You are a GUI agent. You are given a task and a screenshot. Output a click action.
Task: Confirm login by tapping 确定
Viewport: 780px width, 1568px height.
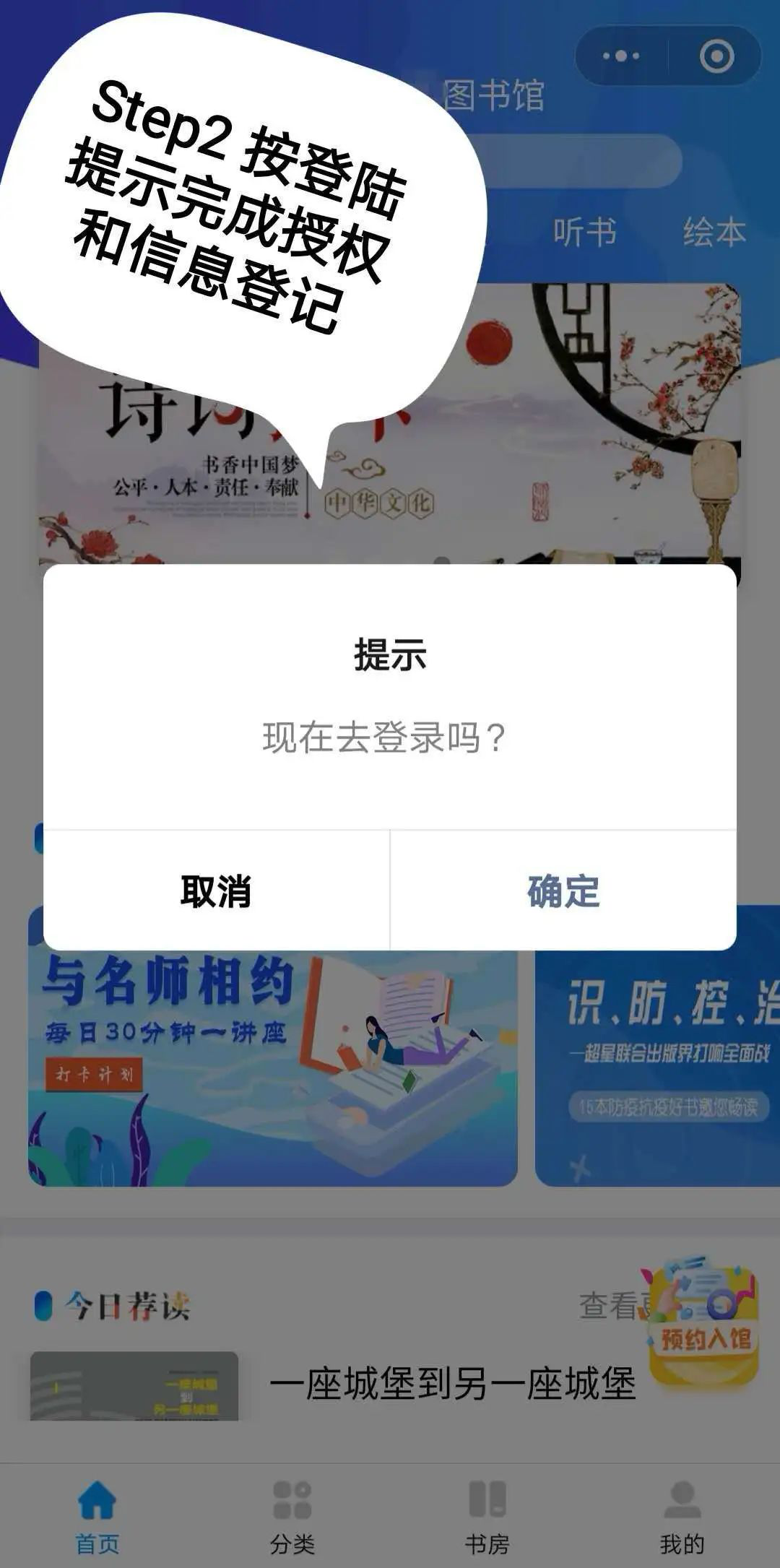563,891
